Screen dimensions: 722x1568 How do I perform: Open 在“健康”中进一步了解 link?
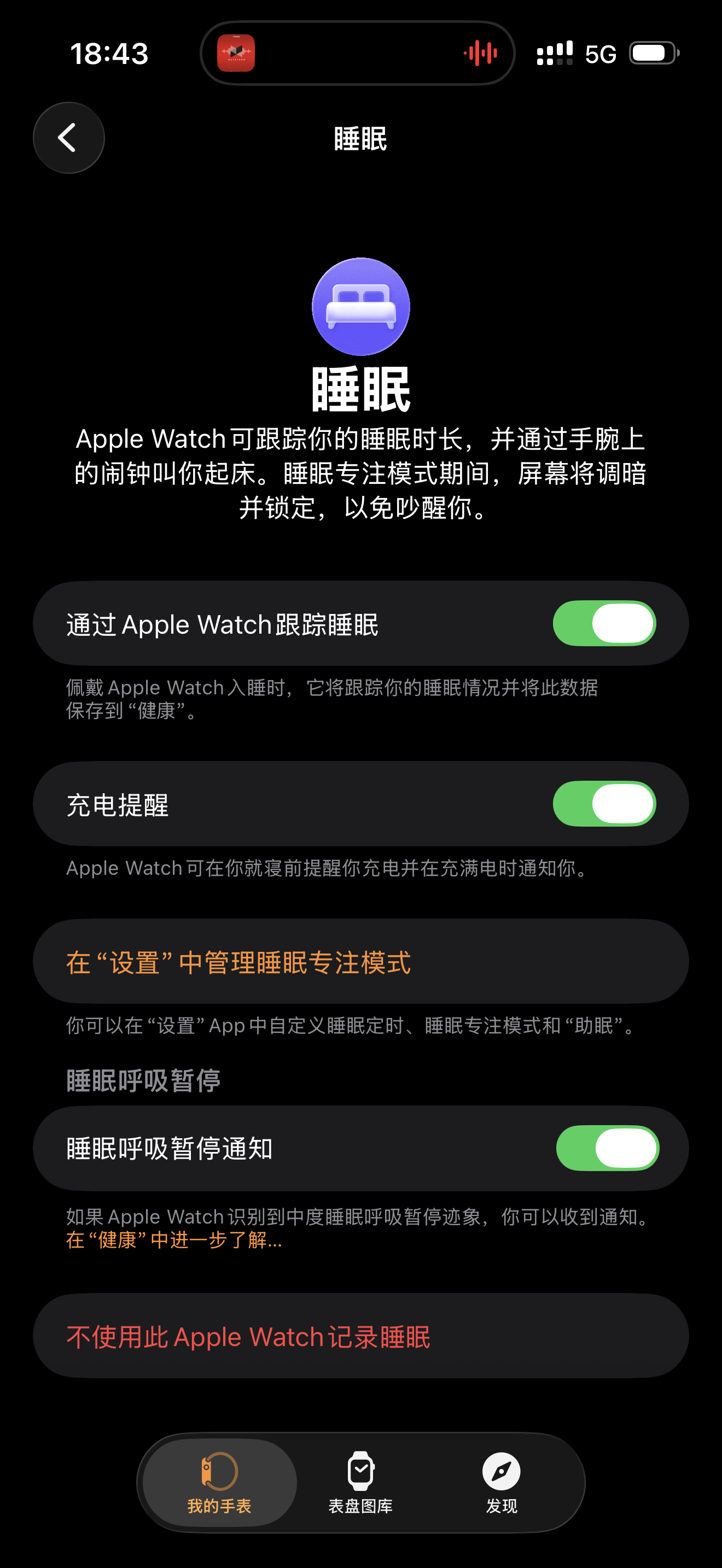[x=174, y=1240]
